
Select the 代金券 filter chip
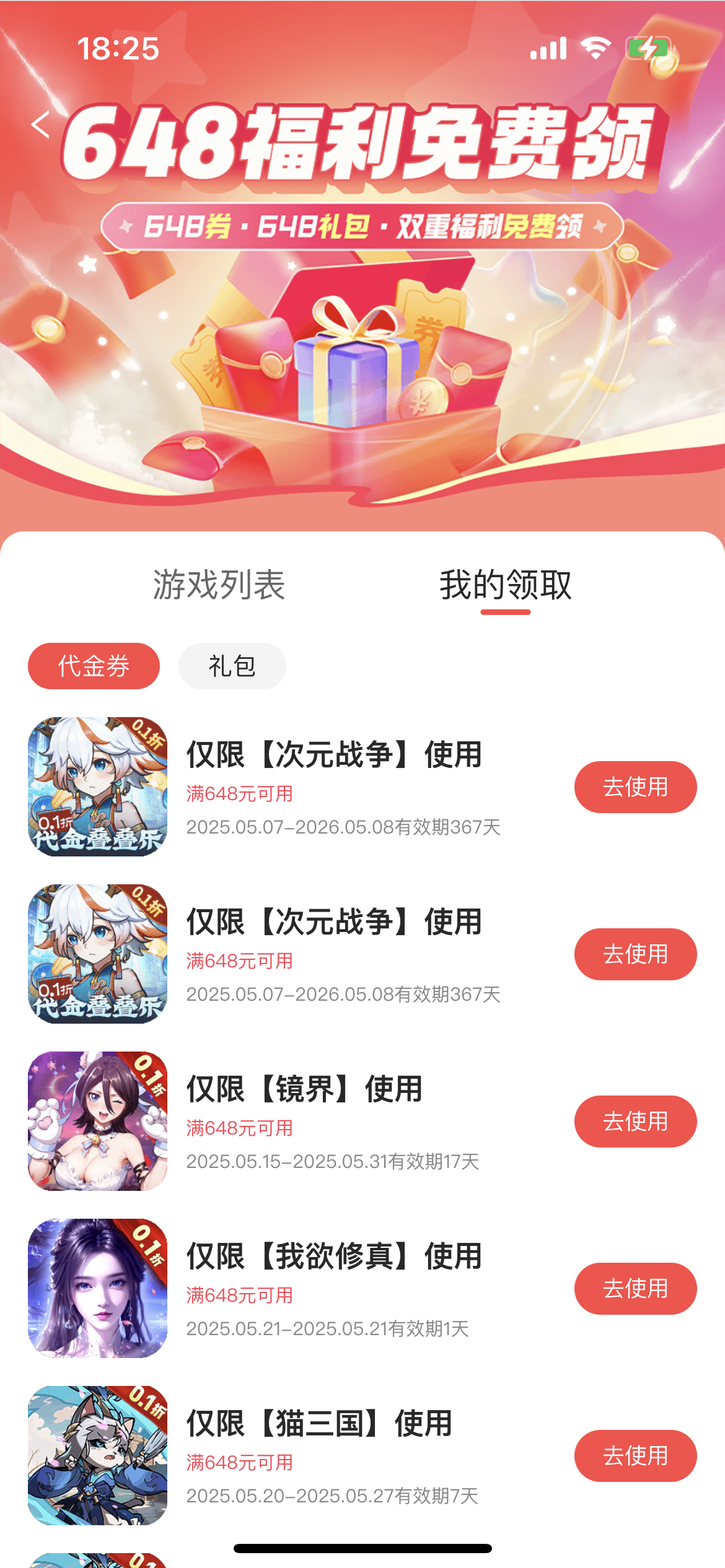click(94, 666)
